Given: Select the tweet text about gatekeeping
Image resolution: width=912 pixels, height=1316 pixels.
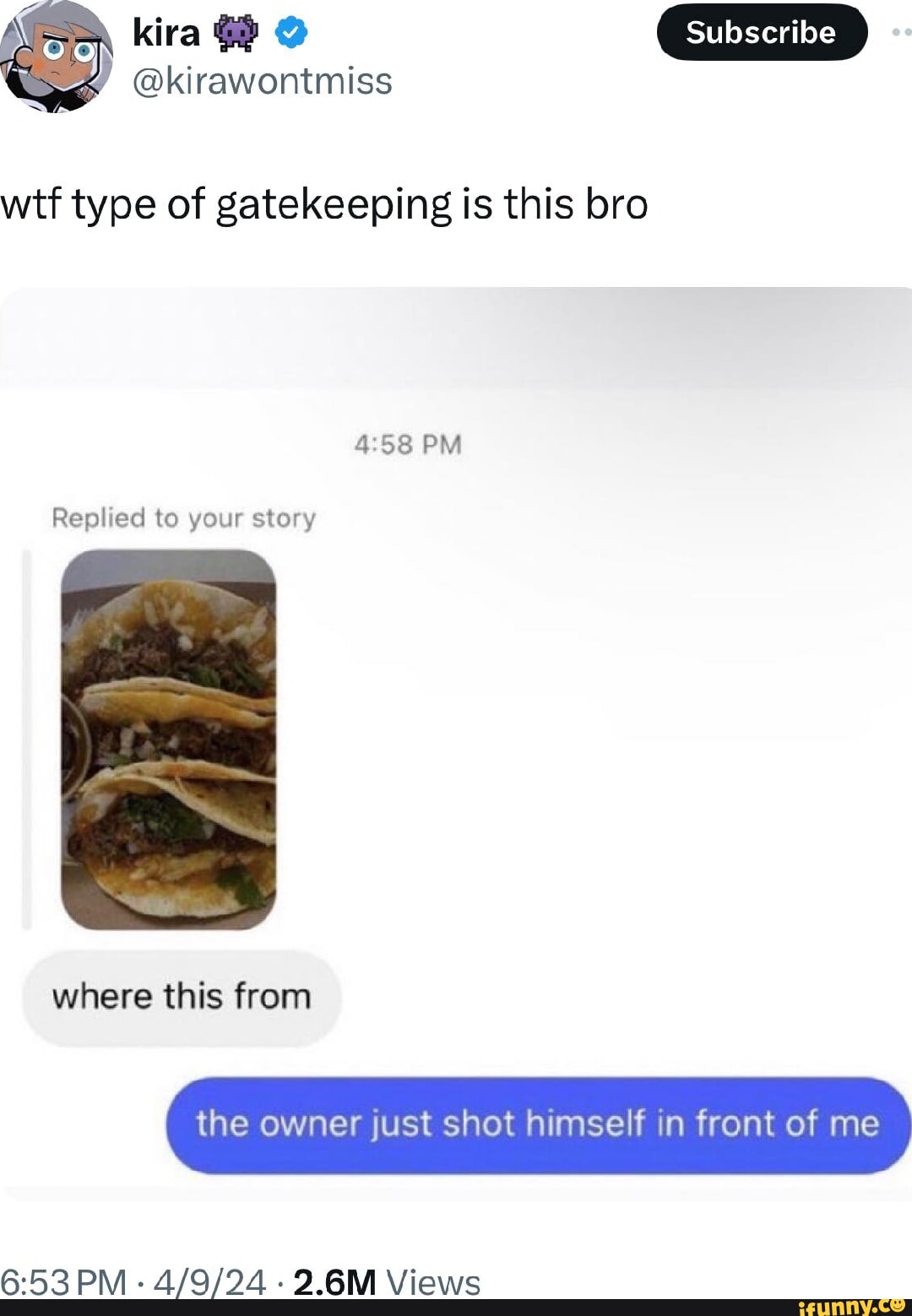Looking at the screenshot, I should pos(321,205).
